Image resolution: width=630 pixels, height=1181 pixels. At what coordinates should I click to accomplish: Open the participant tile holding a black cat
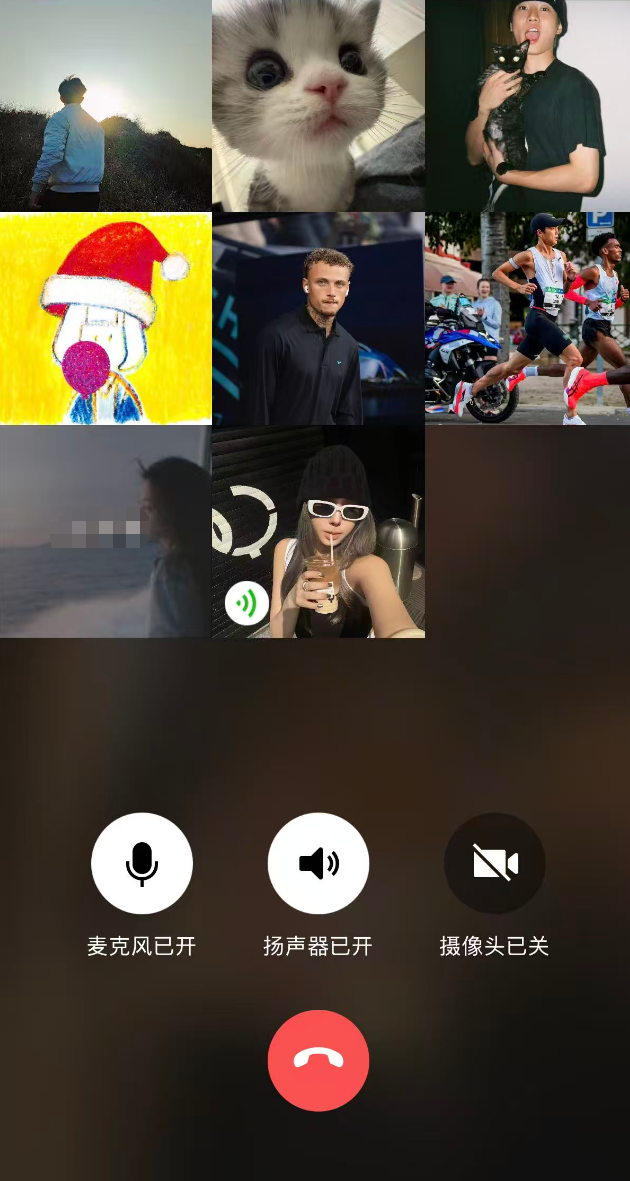527,105
